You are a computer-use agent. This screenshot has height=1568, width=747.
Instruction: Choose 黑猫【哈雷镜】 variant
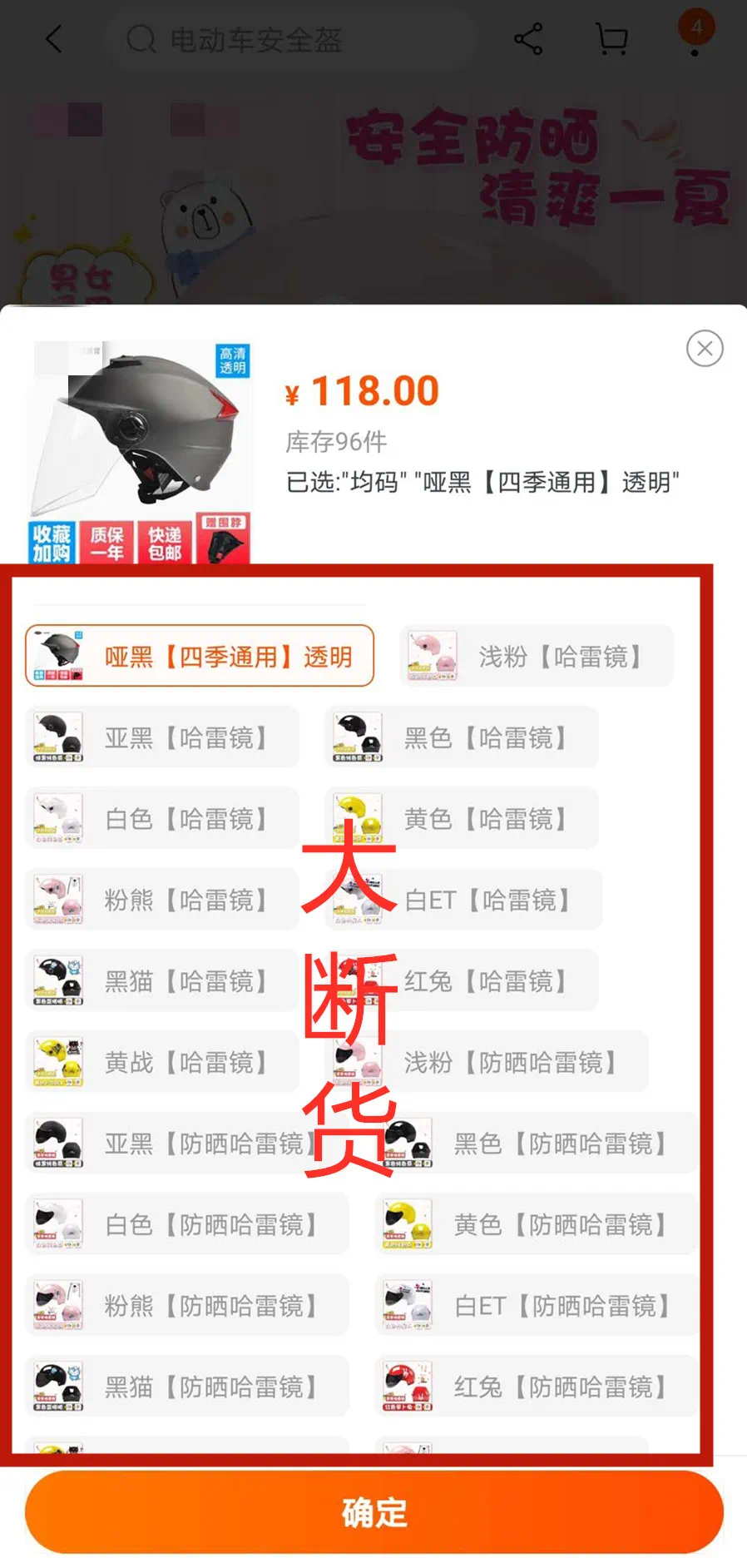pyautogui.click(x=162, y=981)
